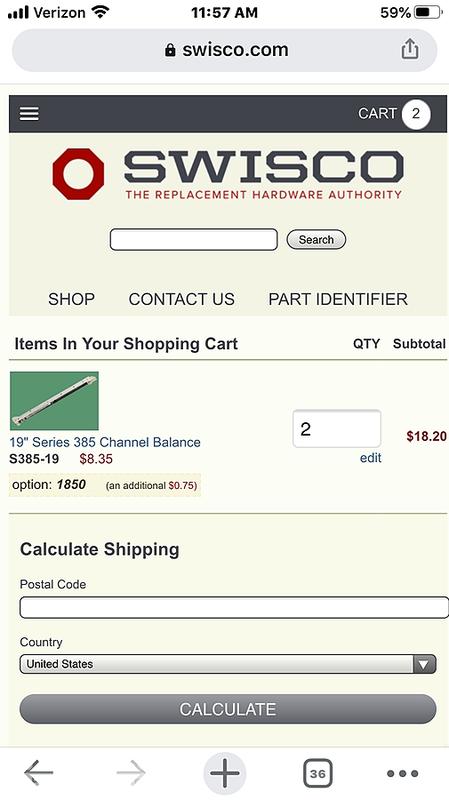Open the 19" Series 385 Channel Balance link
The height and width of the screenshot is (800, 449).
pos(105,442)
